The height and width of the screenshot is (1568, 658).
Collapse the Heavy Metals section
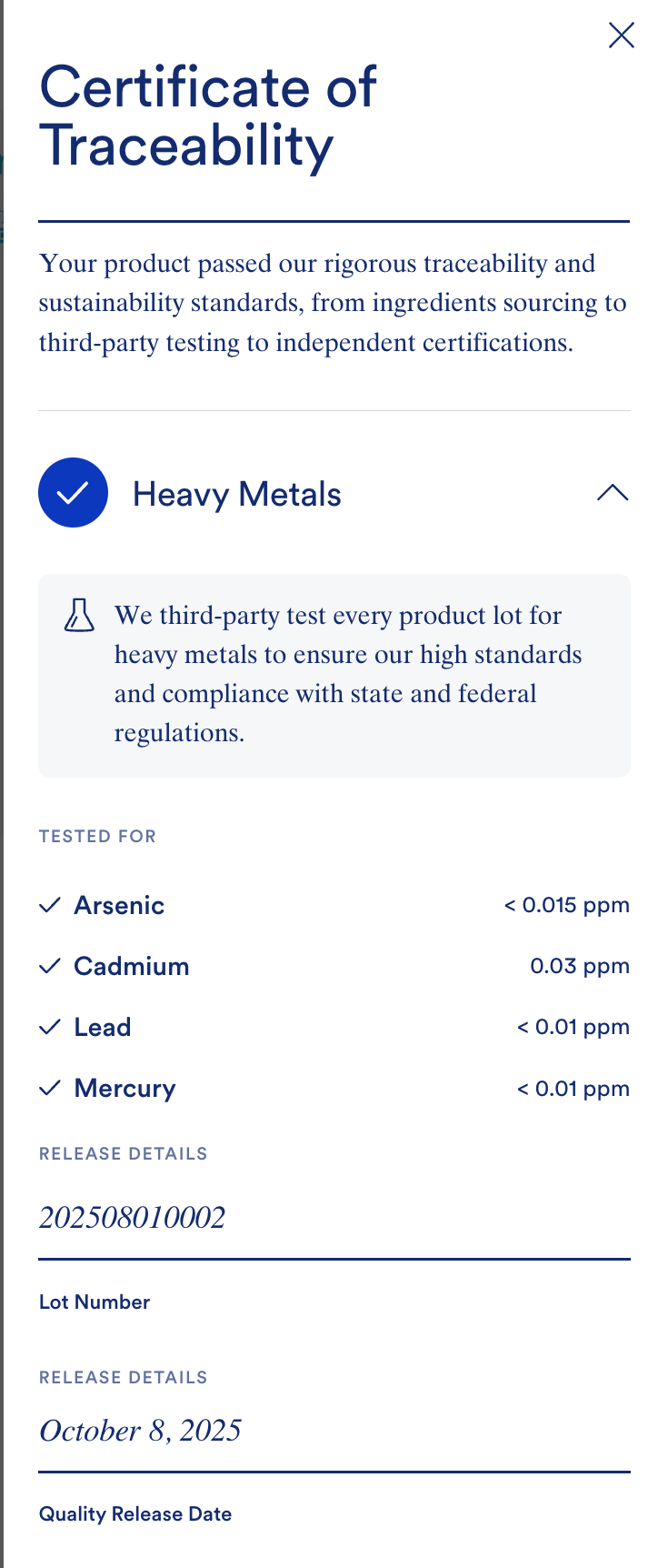click(613, 493)
